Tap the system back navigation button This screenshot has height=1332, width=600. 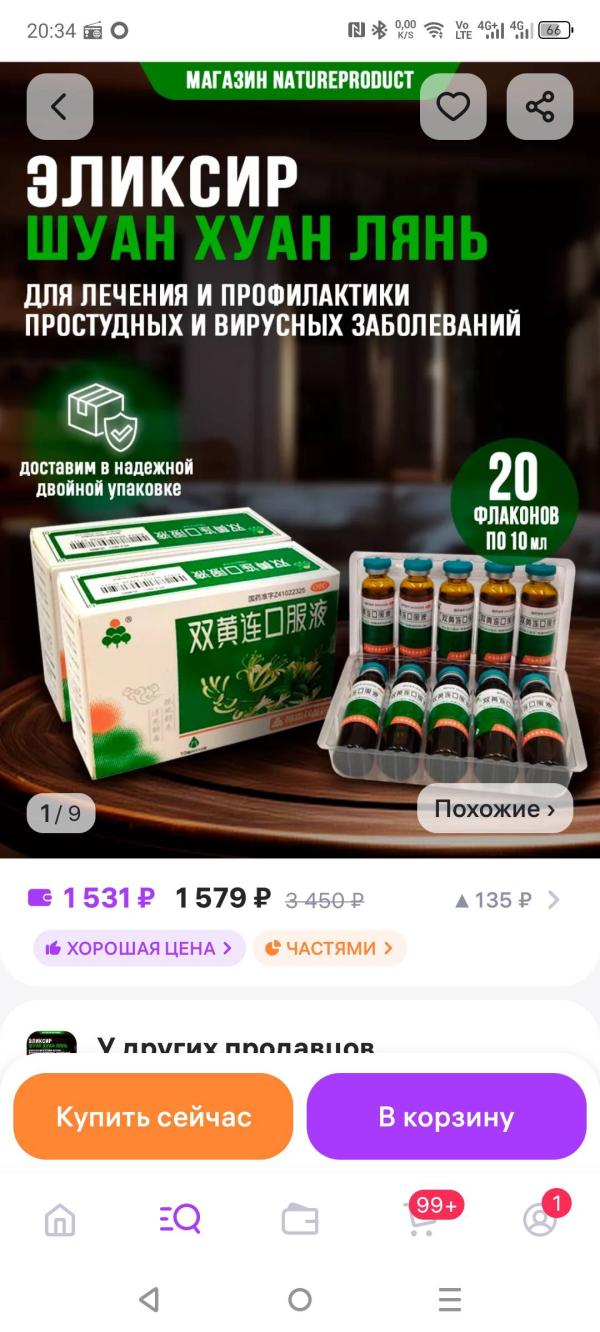coord(150,1299)
